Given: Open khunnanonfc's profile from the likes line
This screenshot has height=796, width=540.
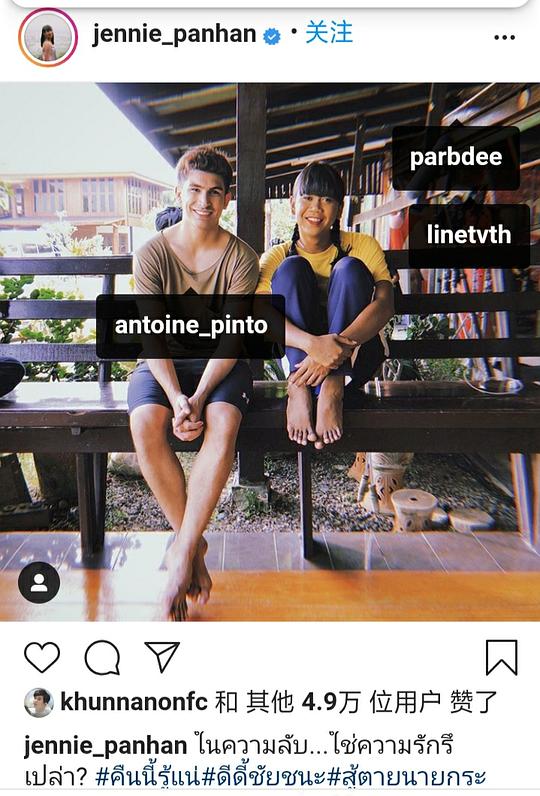Looking at the screenshot, I should (134, 702).
